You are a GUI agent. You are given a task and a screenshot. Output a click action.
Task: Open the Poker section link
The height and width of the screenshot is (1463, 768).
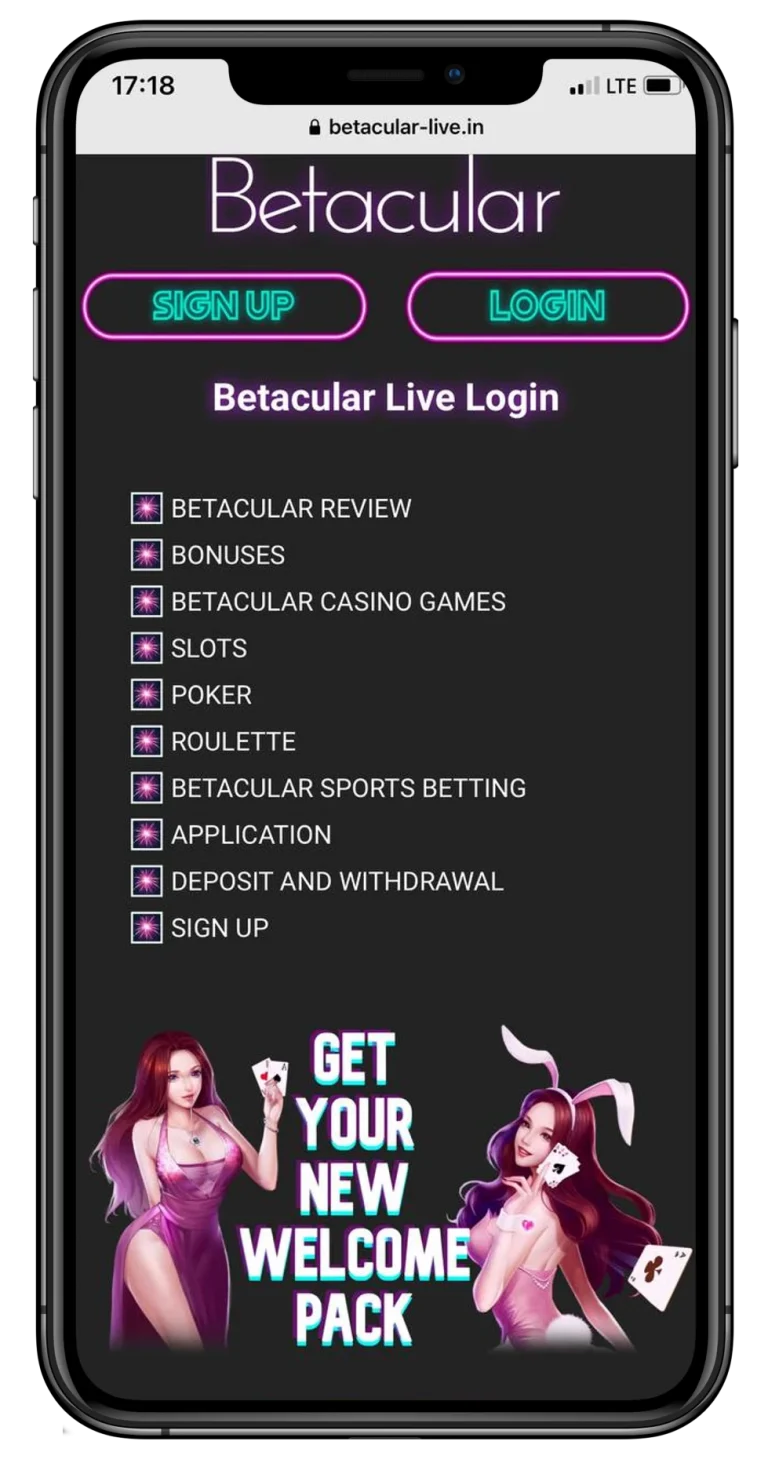click(x=211, y=695)
